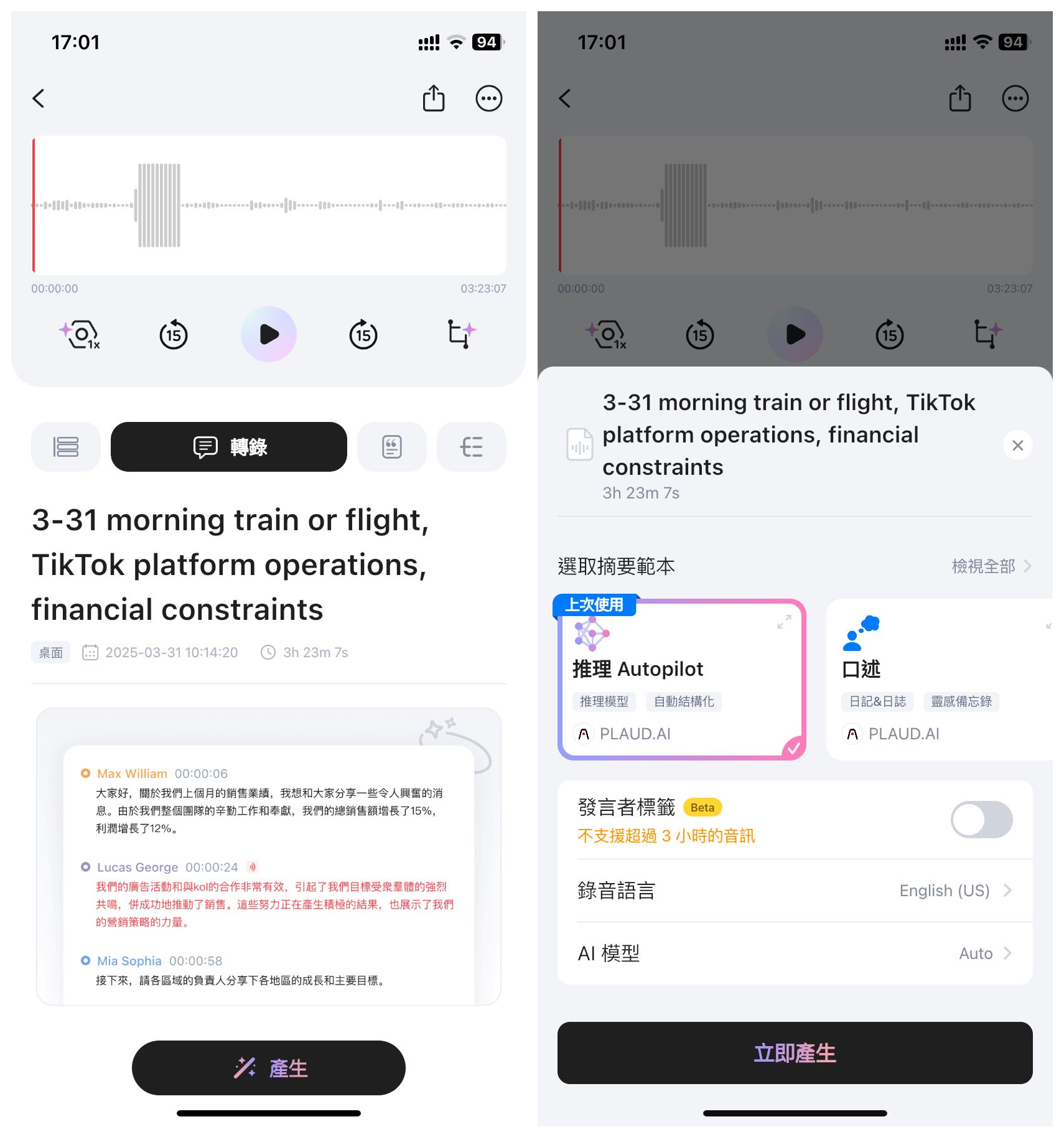The height and width of the screenshot is (1137, 1064).
Task: Expand the 推理 Autopilot card preview
Action: pyautogui.click(x=784, y=622)
